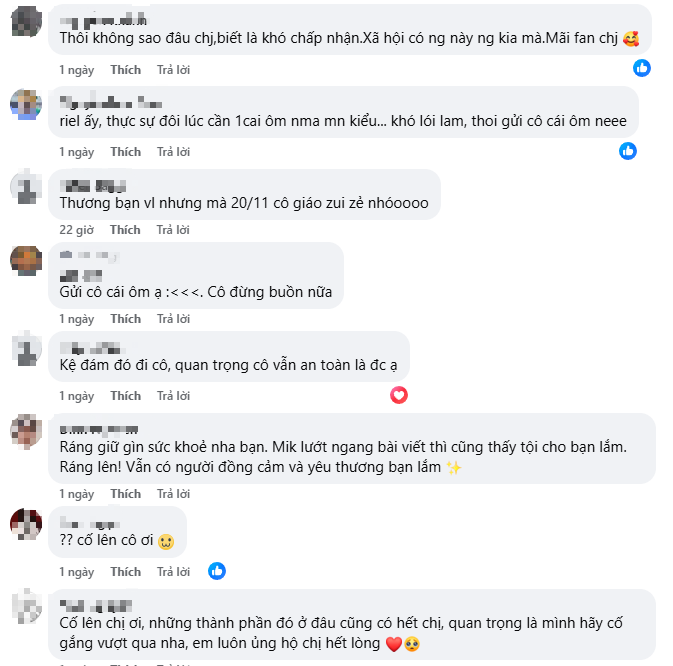673x666 pixels.
Task: Reply to the comment 'Thương bạn vl nhưng mà 20/11'
Action: click(x=172, y=230)
